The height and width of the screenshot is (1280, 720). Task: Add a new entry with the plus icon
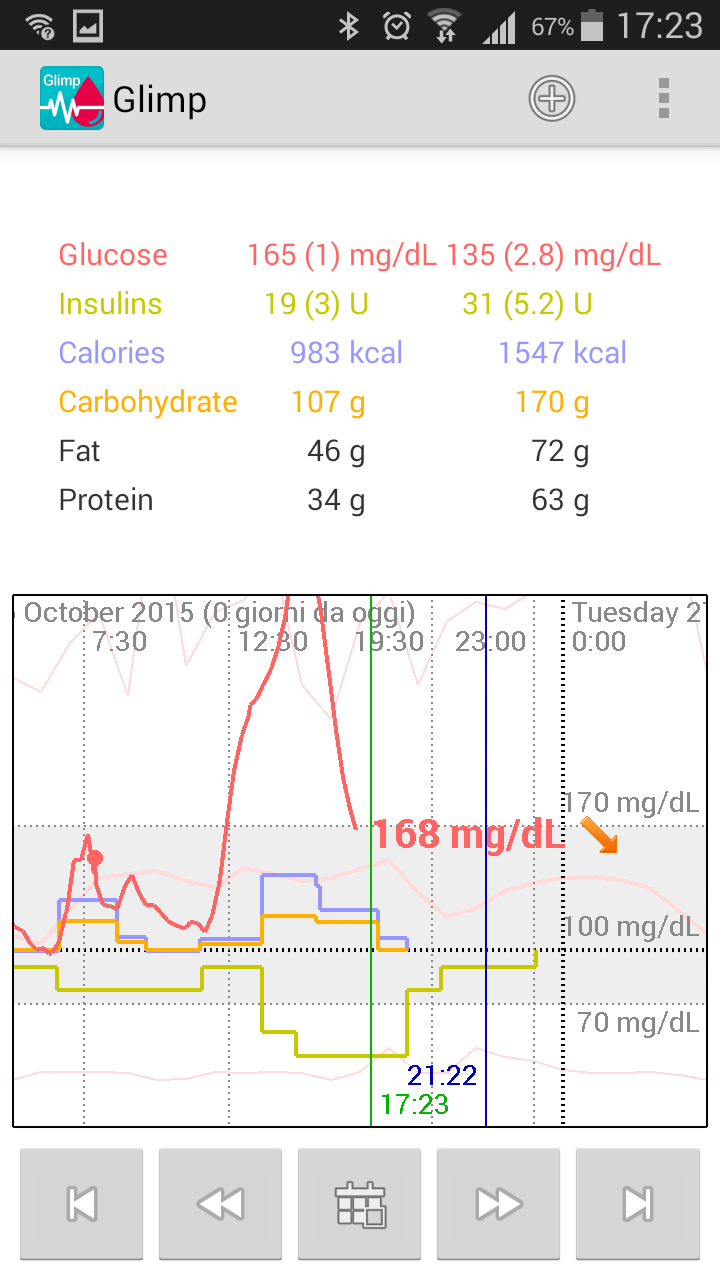[x=552, y=99]
